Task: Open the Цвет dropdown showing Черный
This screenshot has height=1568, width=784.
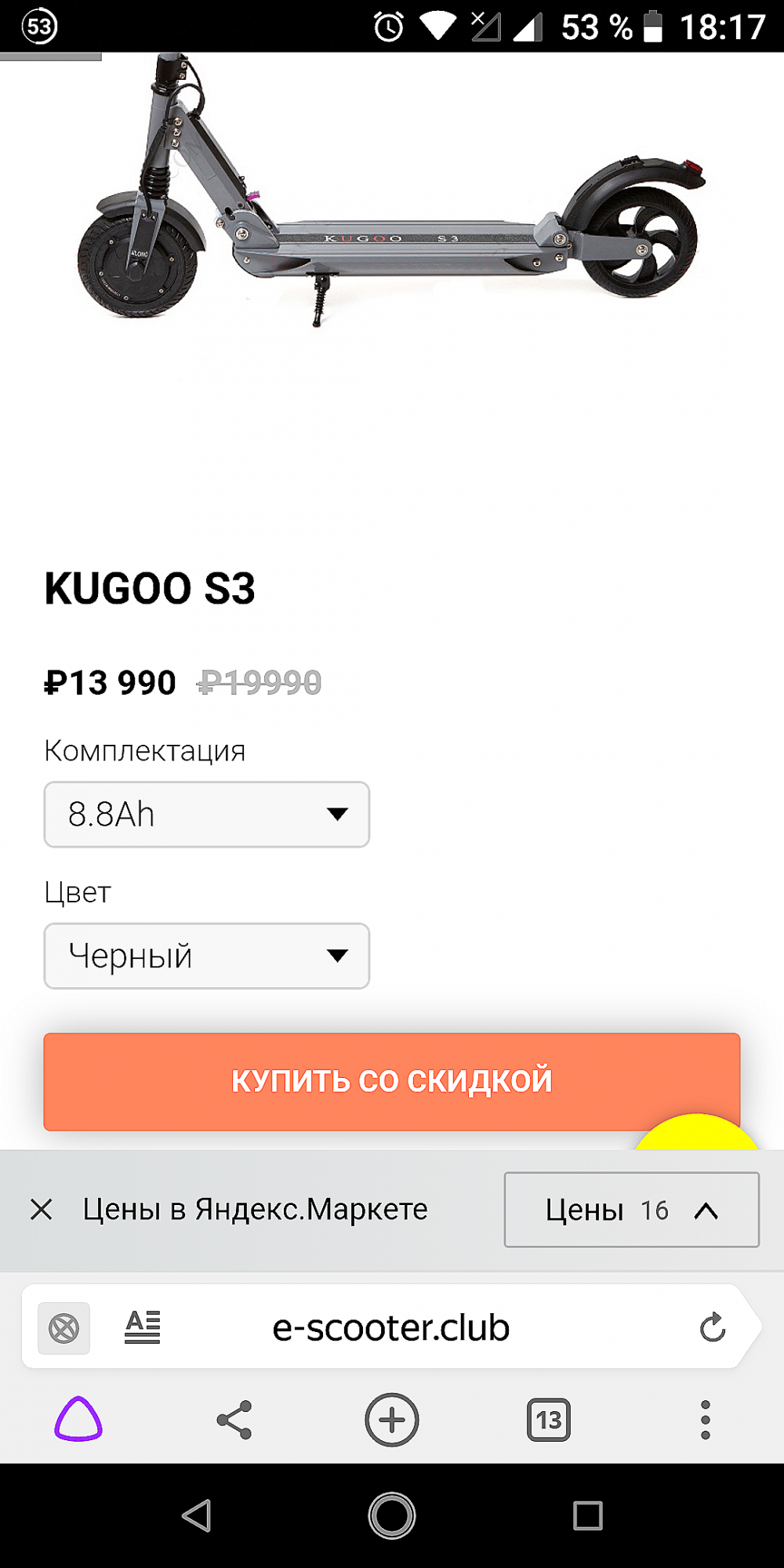Action: coord(206,956)
